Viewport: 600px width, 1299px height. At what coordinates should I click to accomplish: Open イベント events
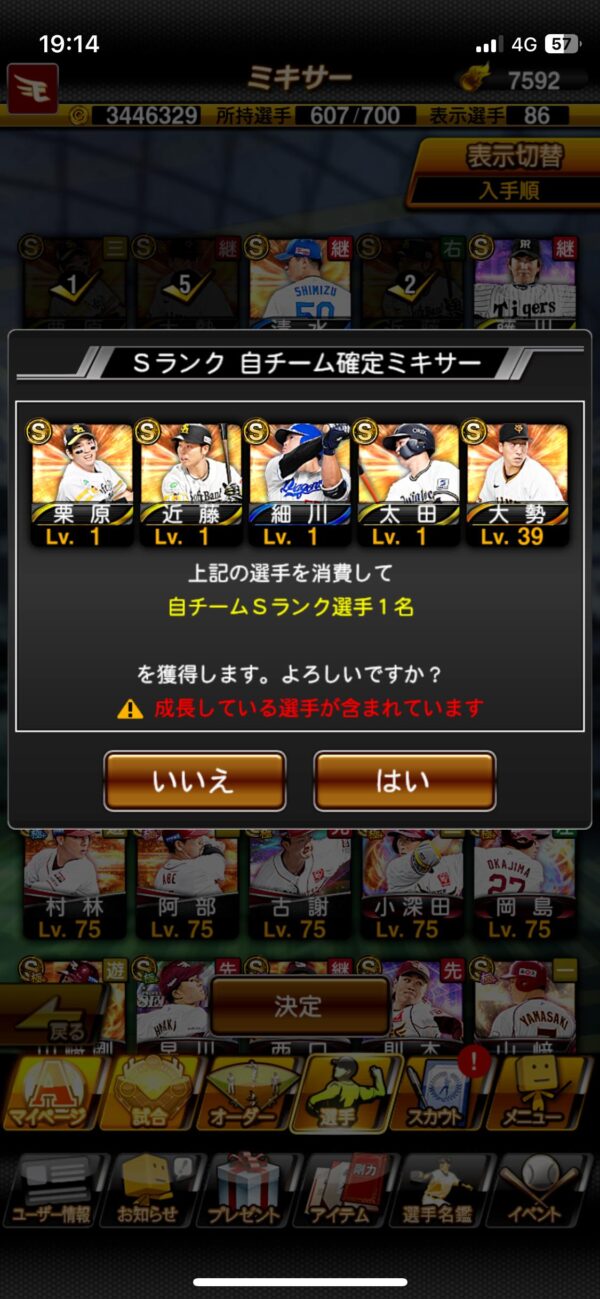pyautogui.click(x=545, y=1192)
